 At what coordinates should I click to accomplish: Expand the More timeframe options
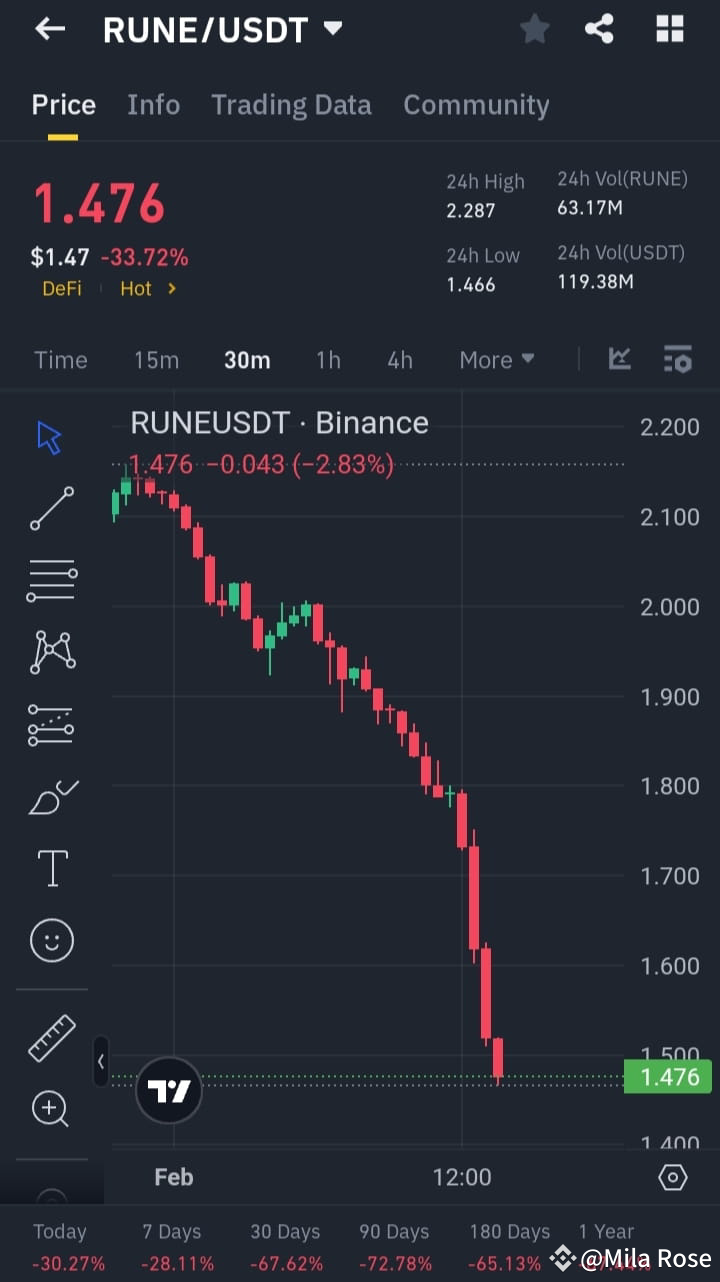(x=497, y=360)
